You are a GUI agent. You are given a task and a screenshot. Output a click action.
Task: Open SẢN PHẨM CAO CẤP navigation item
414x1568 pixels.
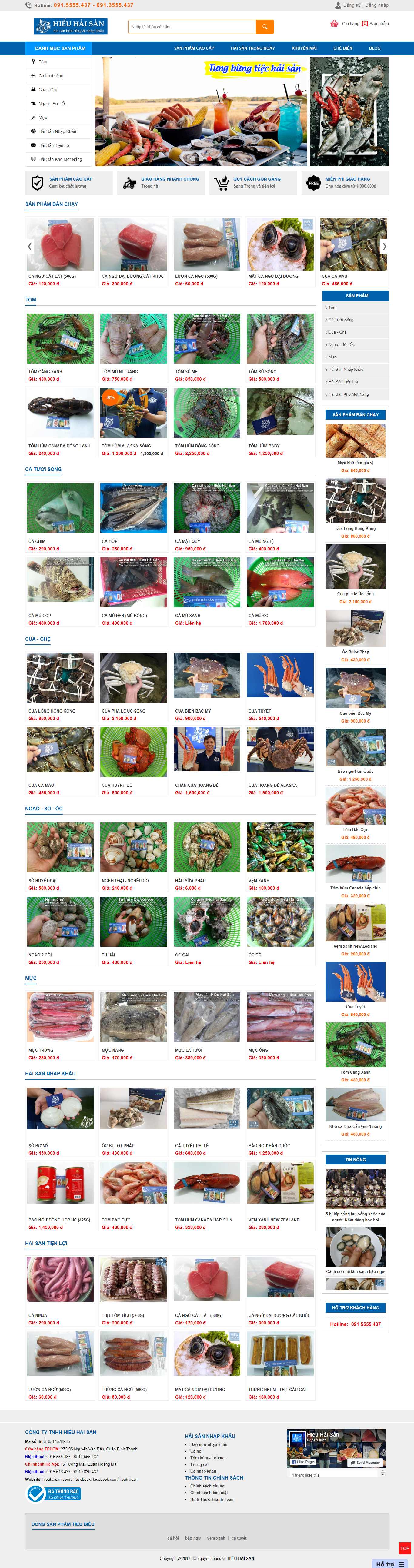pos(194,48)
